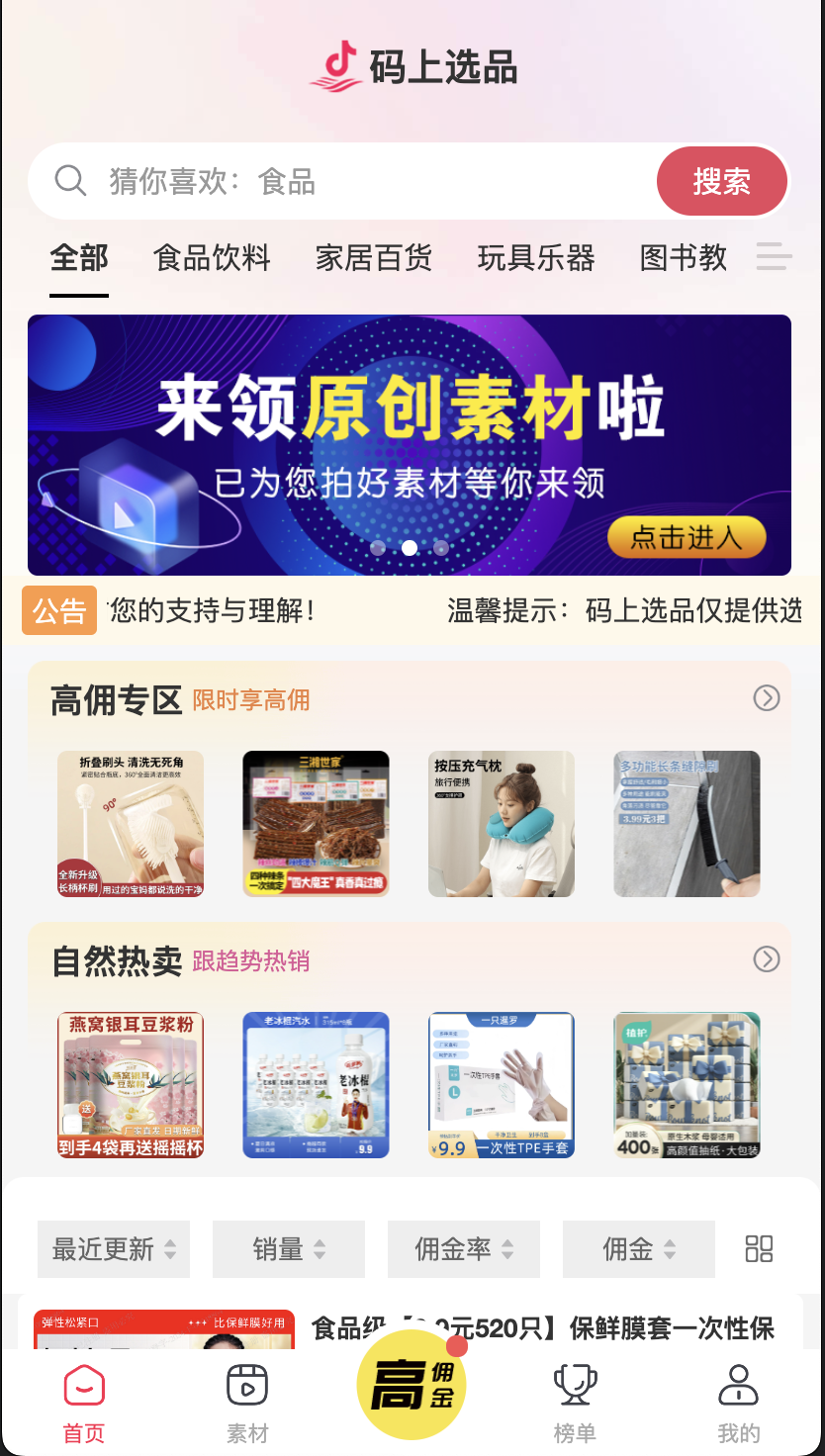Tap the red 搜索 button
This screenshot has width=825, height=1456.
pyautogui.click(x=721, y=181)
